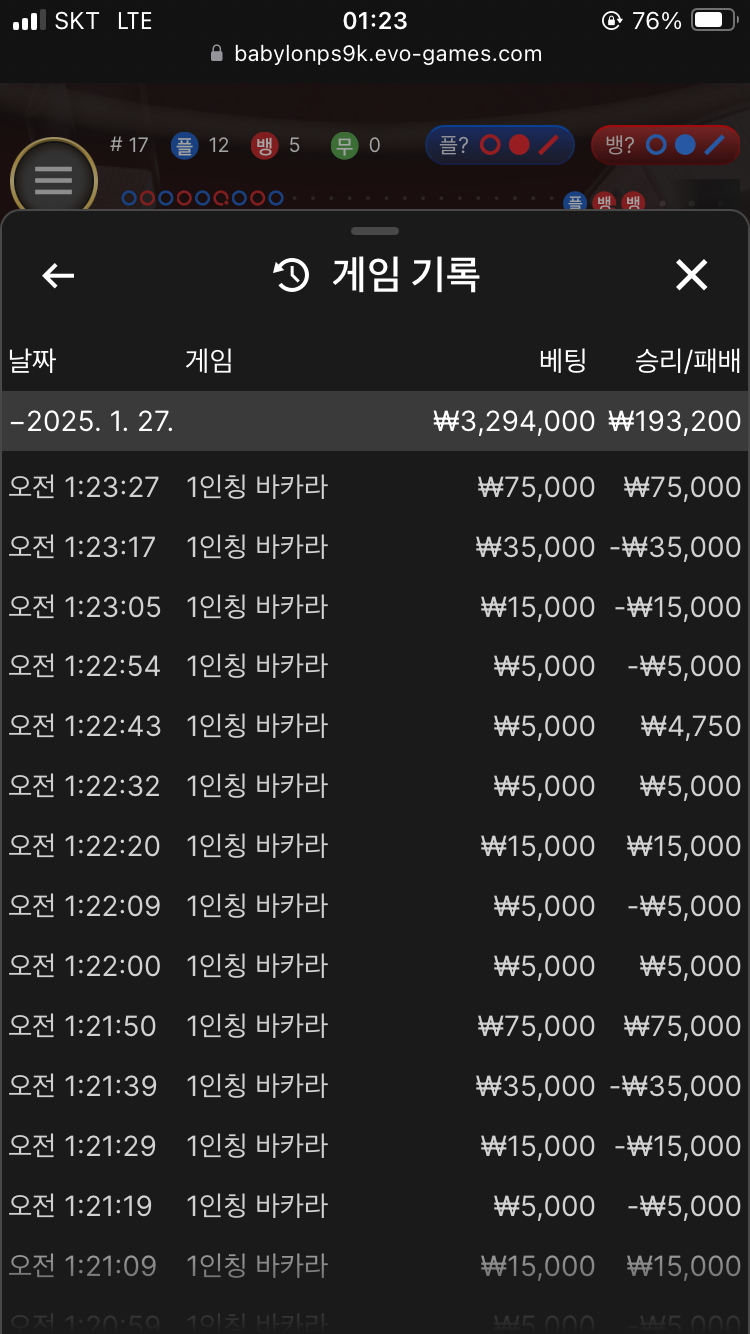Open the 오전 1:23:27 game record
The height and width of the screenshot is (1334, 750).
[x=375, y=487]
